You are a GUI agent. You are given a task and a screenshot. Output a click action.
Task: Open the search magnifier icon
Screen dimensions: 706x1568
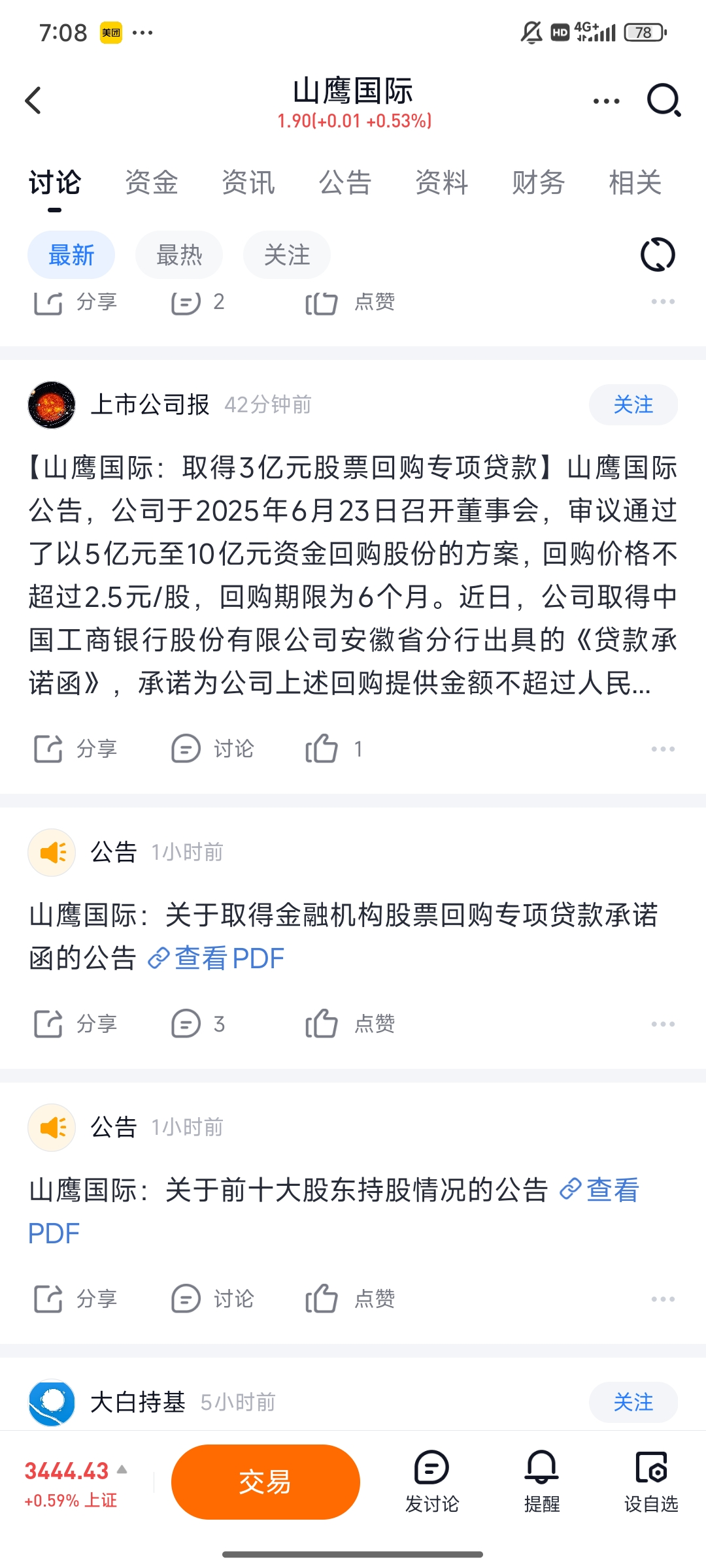(664, 101)
